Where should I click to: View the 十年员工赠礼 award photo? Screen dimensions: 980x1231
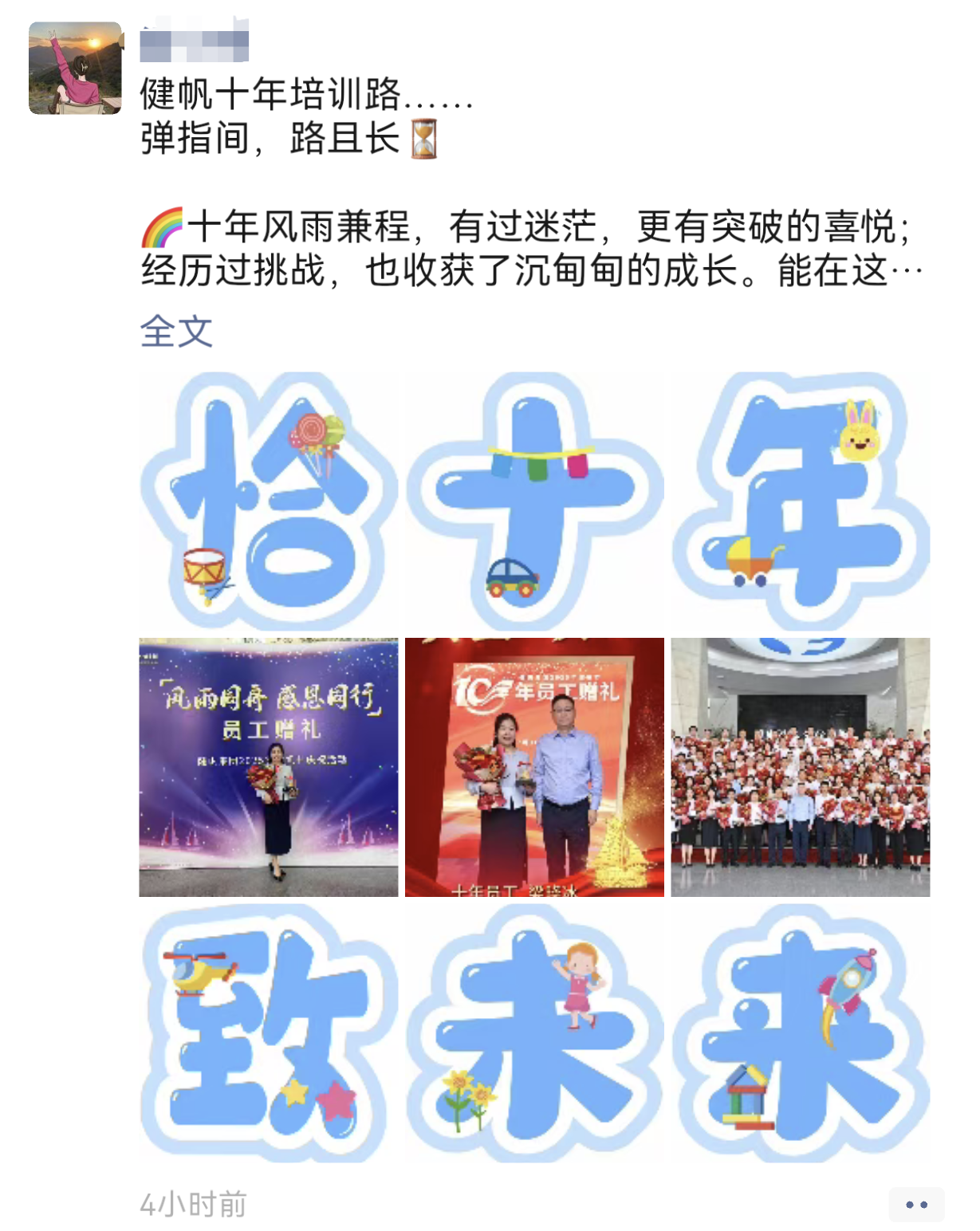coord(534,767)
